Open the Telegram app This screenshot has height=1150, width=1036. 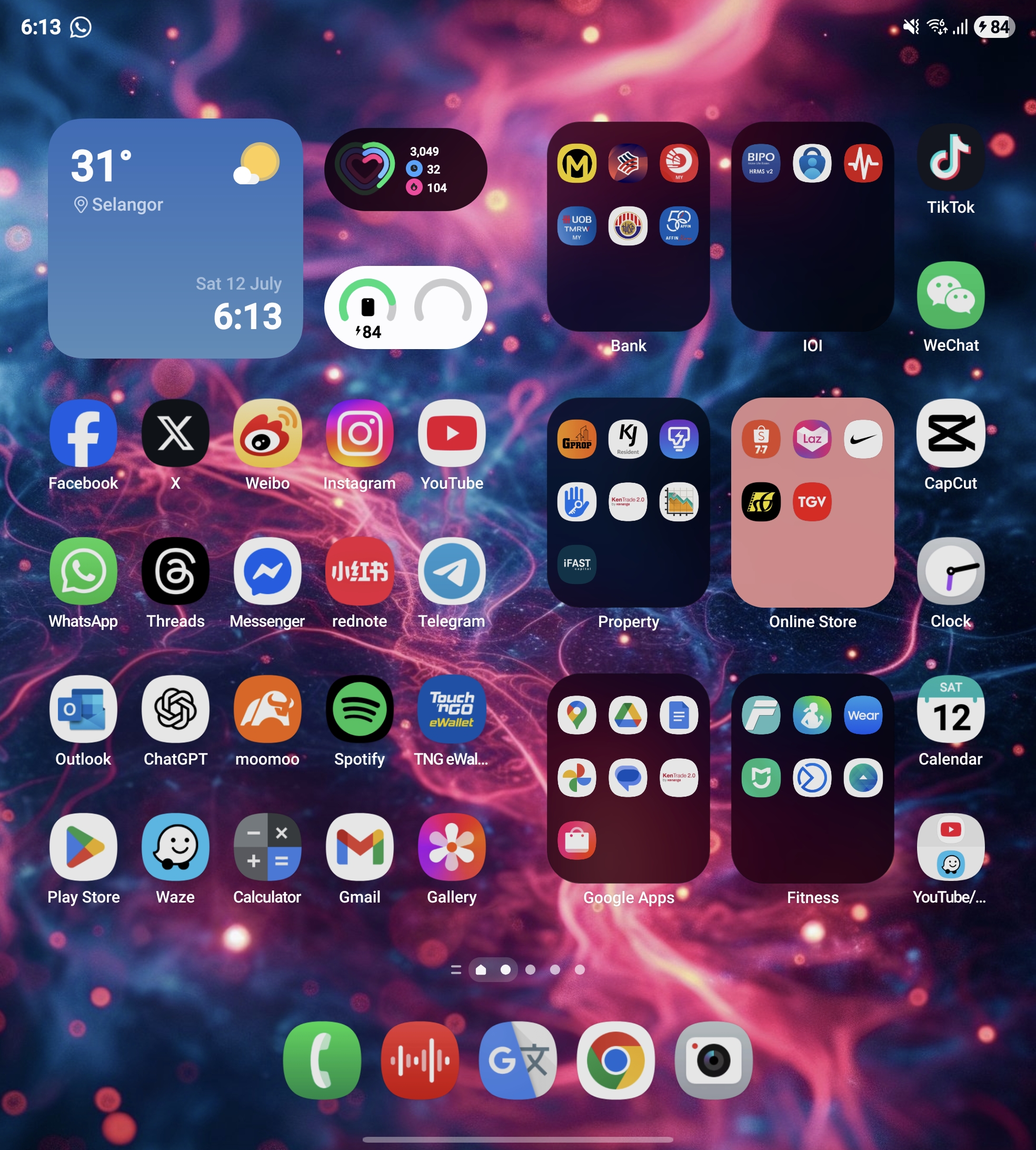click(451, 572)
